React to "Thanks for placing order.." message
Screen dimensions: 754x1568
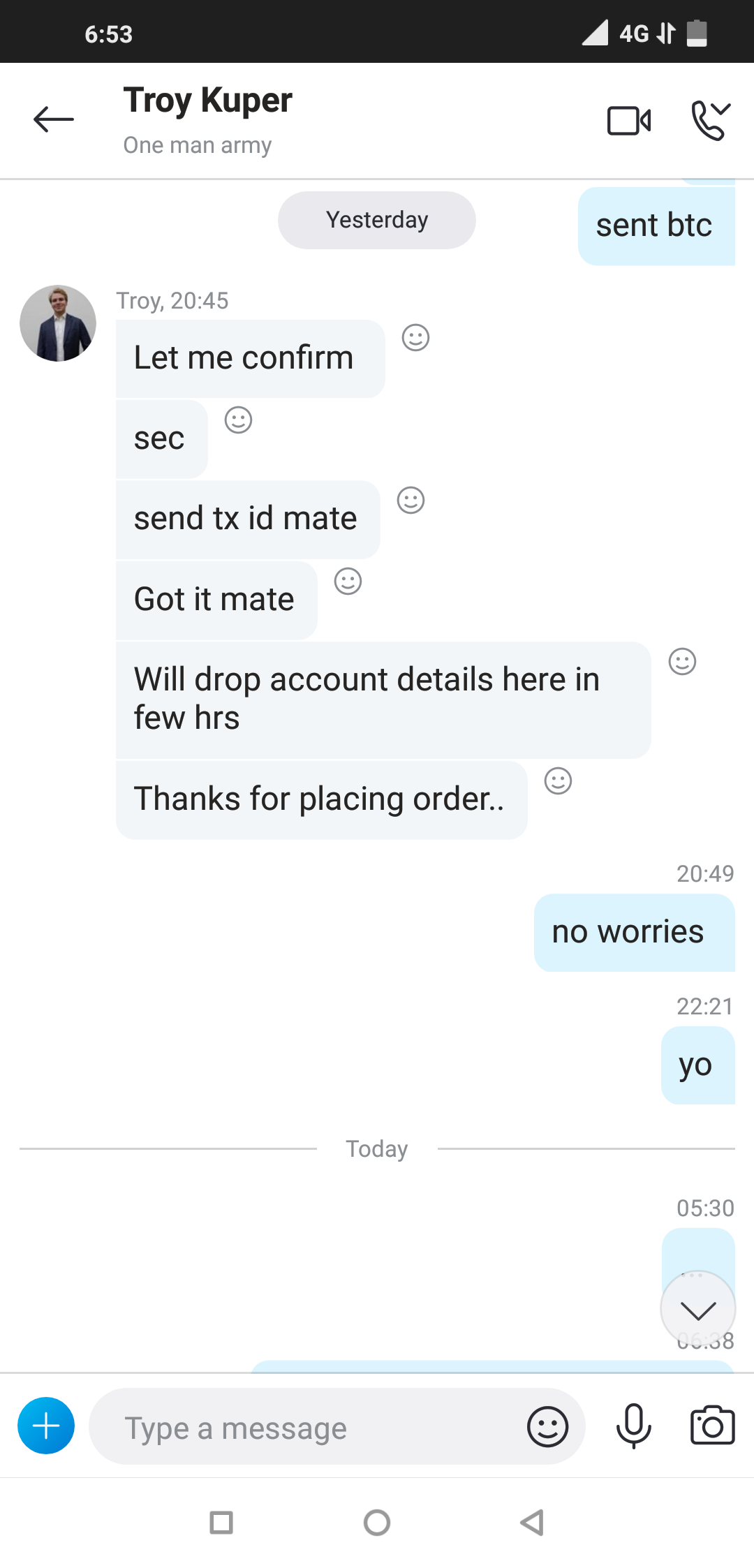click(558, 781)
